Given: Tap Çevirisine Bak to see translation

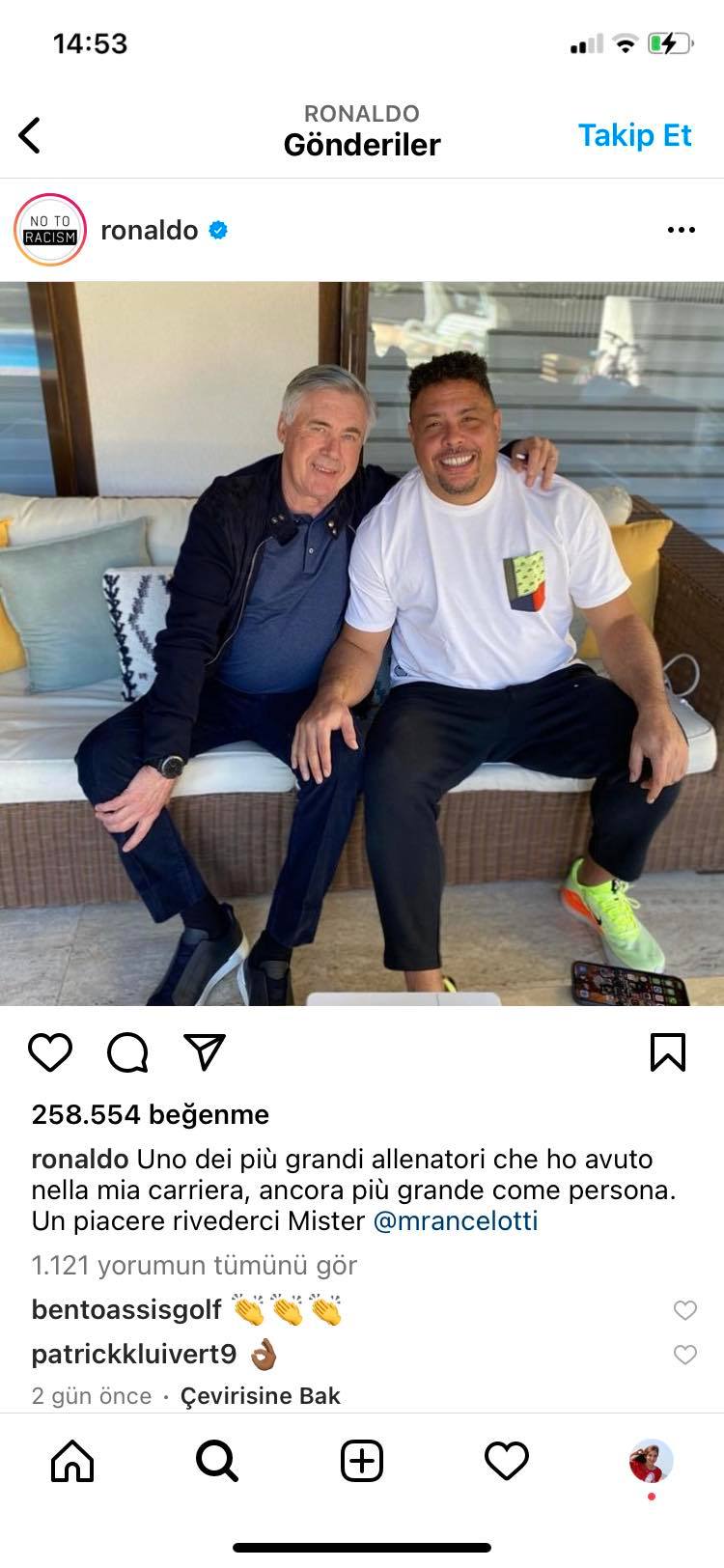Looking at the screenshot, I should [261, 1396].
